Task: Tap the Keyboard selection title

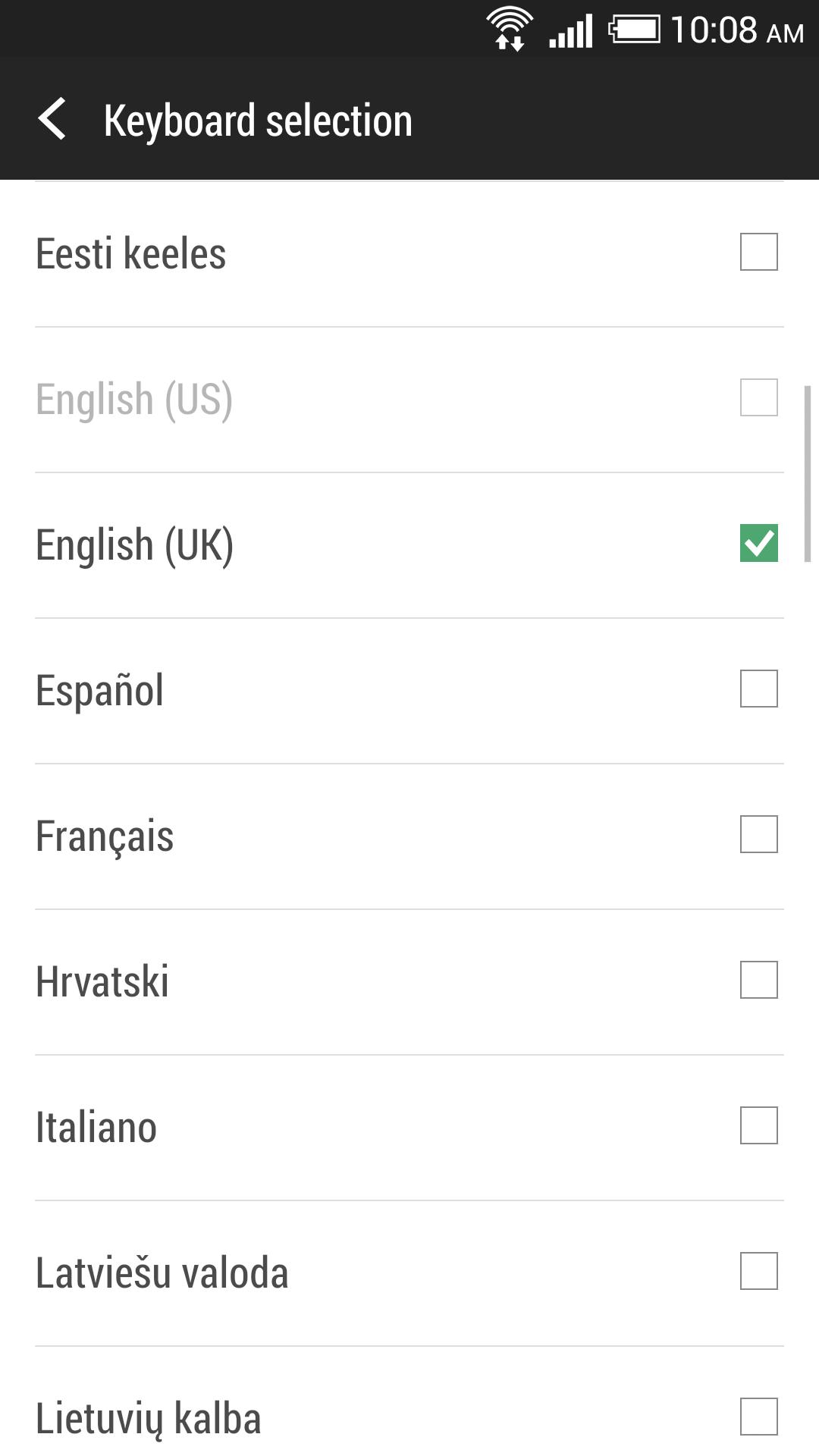Action: (258, 120)
